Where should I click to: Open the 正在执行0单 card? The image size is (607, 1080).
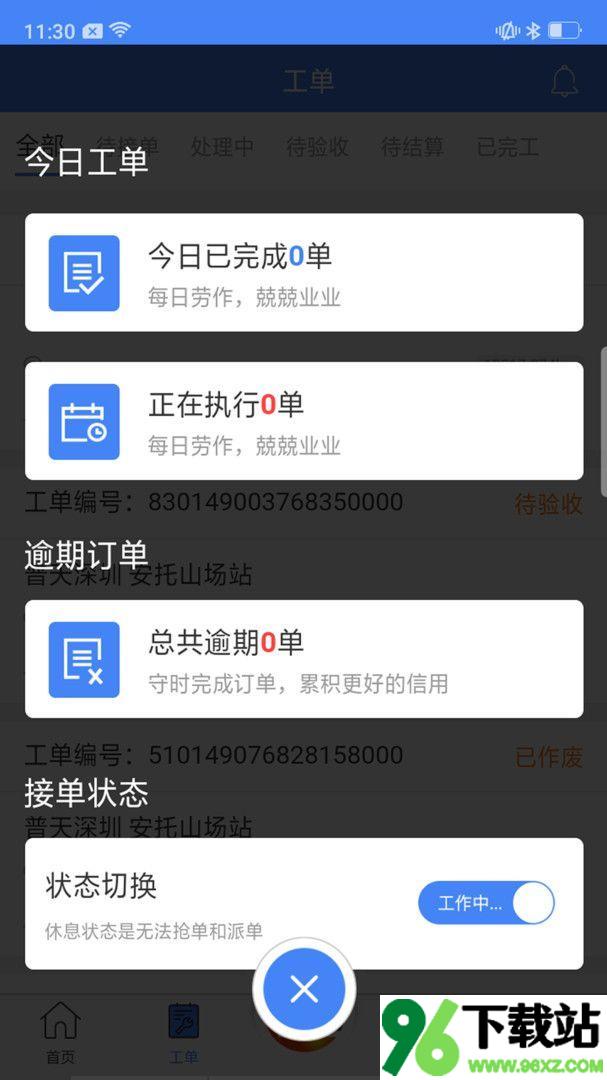coord(304,421)
